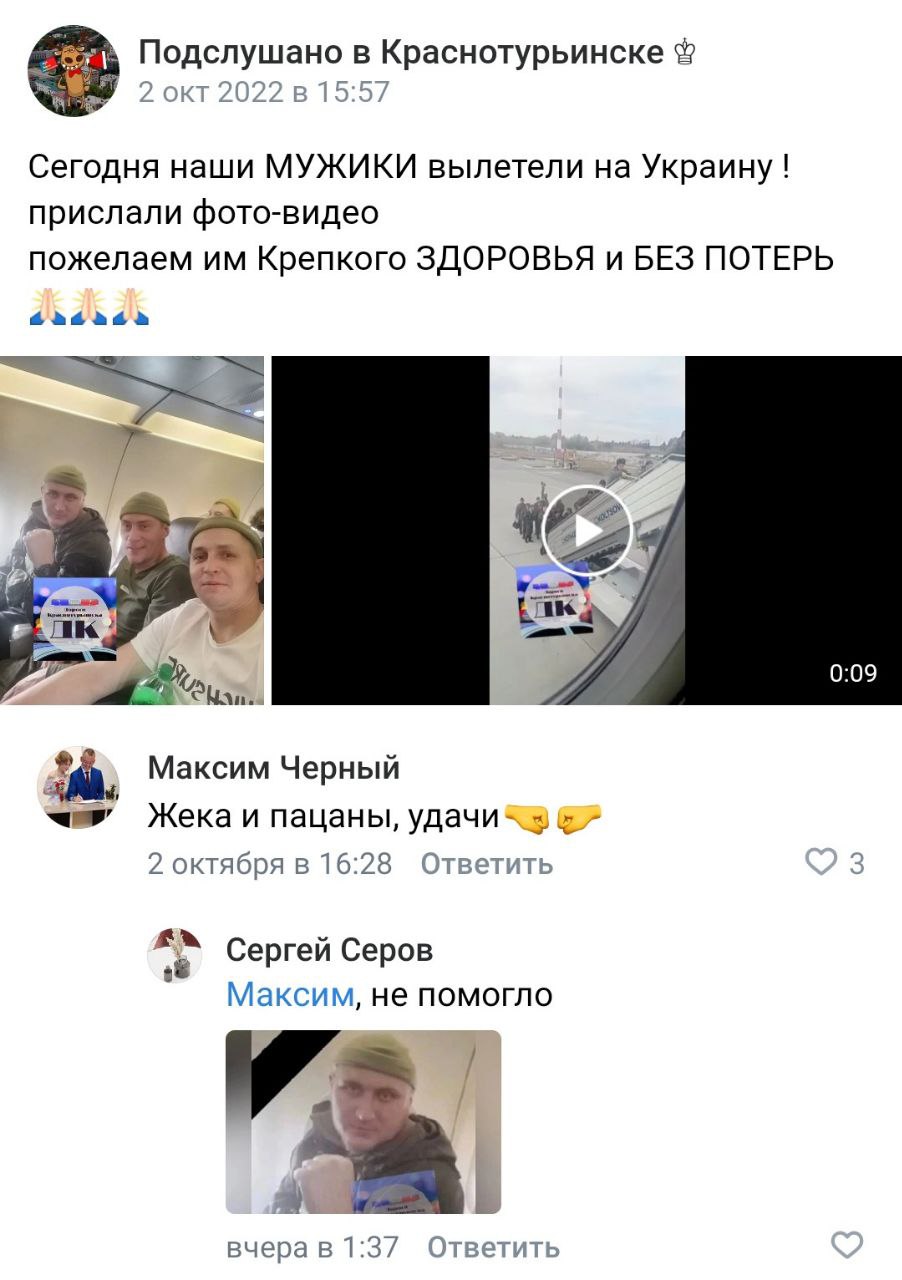The height and width of the screenshot is (1280, 902).
Task: Open the photo attached to Сергей Серов's reply
Action: pyautogui.click(x=363, y=1122)
